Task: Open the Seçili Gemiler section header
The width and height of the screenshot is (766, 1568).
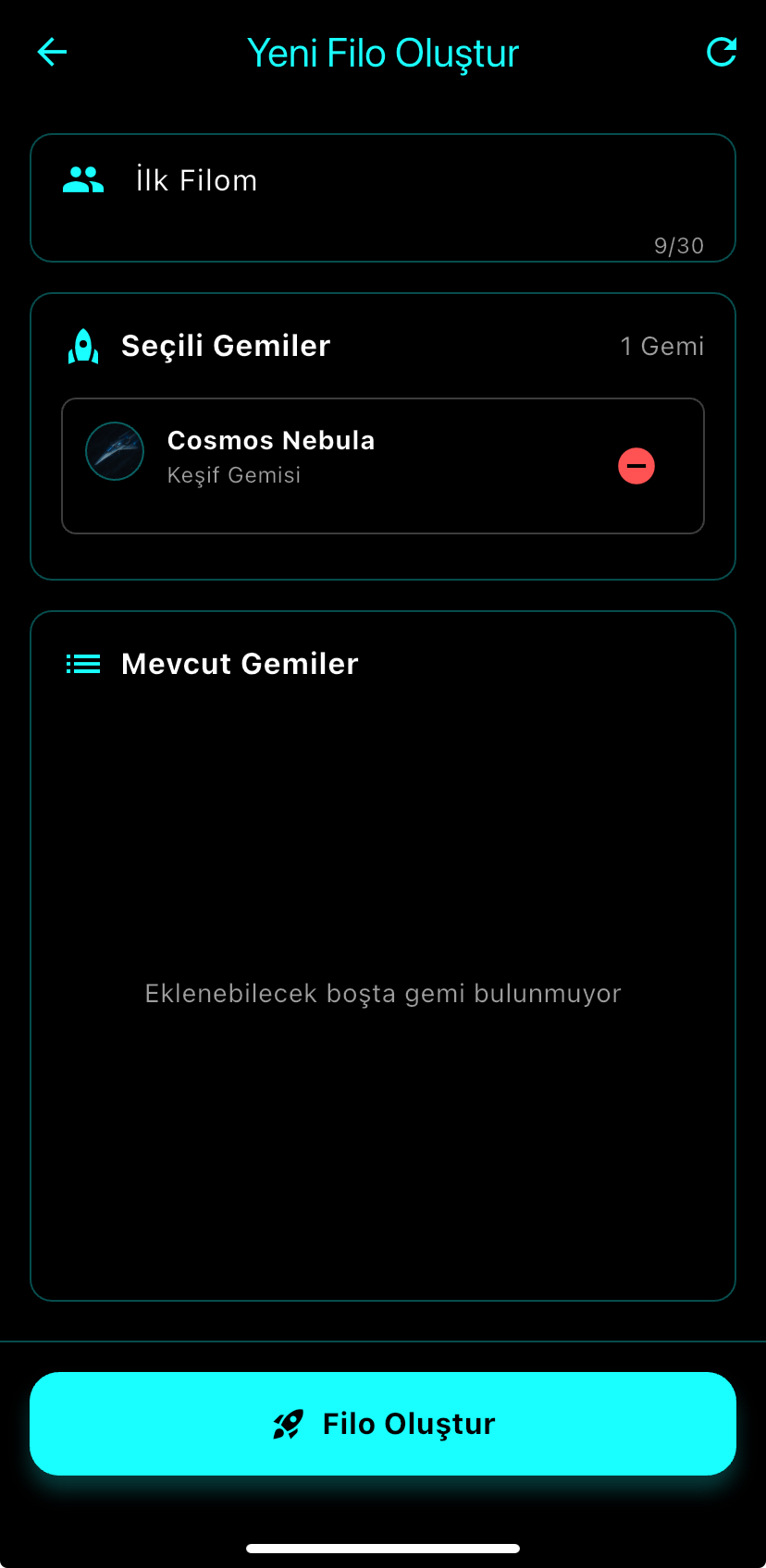Action: 225,345
